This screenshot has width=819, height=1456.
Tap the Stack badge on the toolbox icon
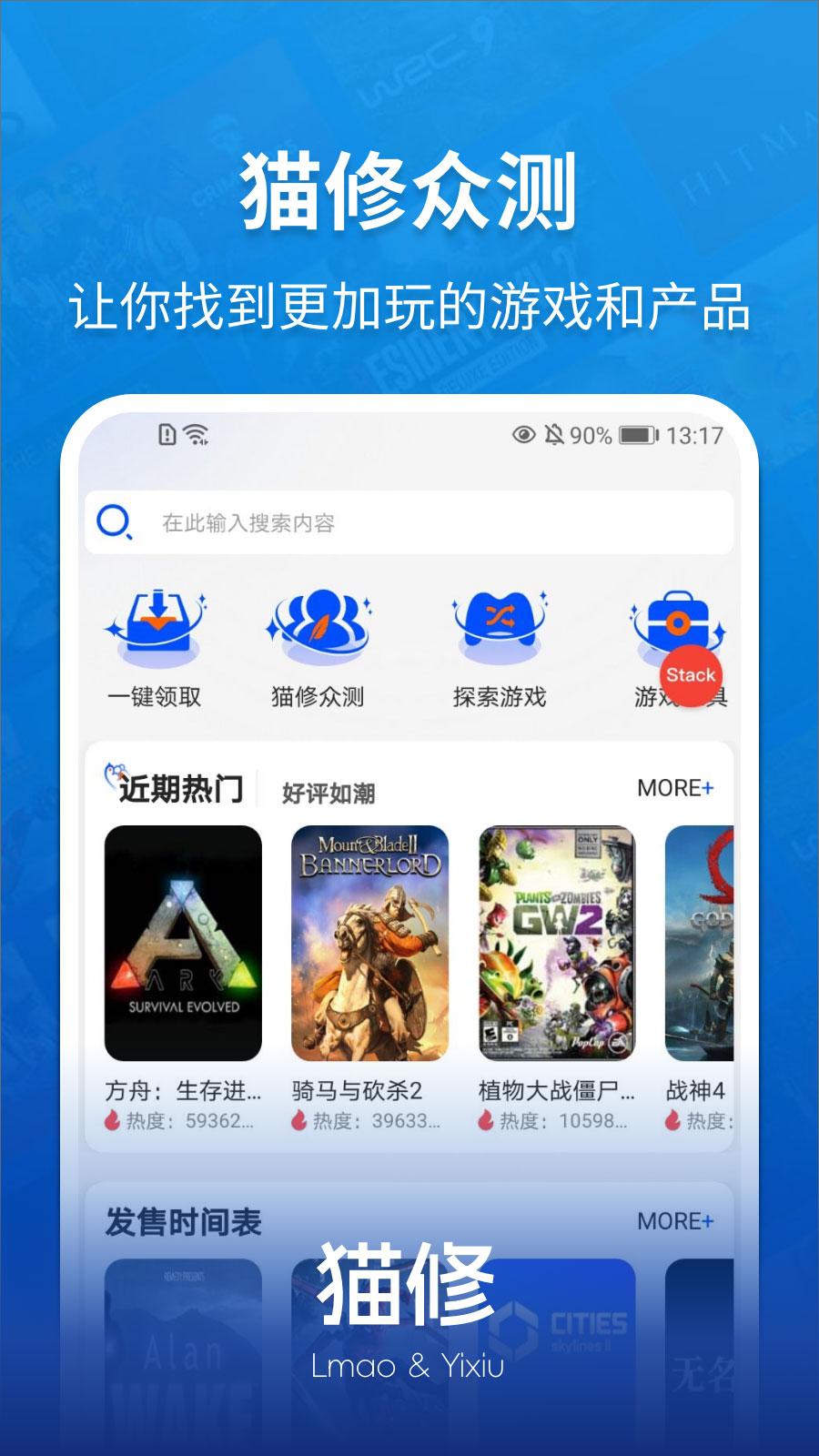[x=689, y=675]
